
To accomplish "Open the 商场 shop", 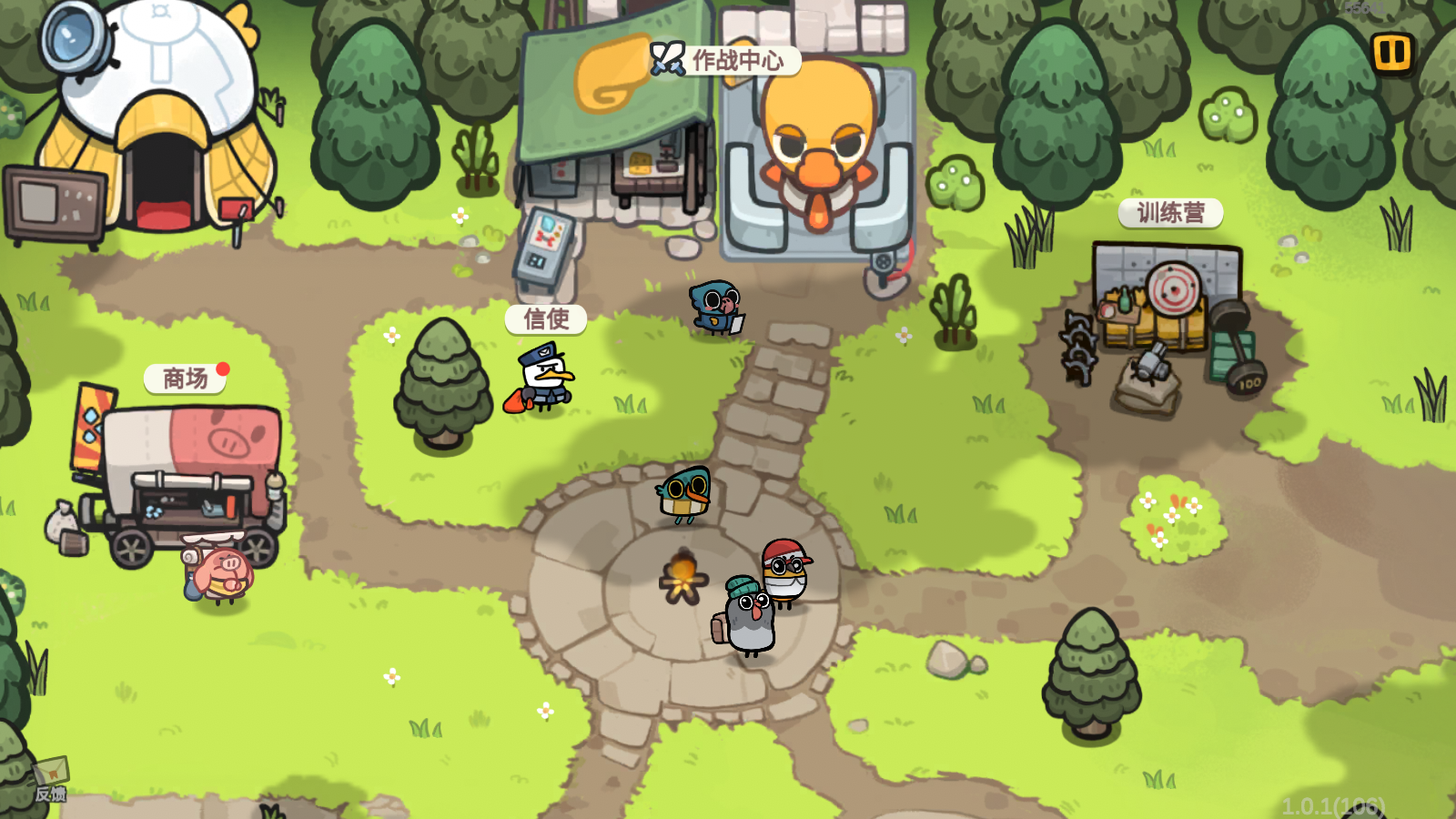I will tap(185, 378).
